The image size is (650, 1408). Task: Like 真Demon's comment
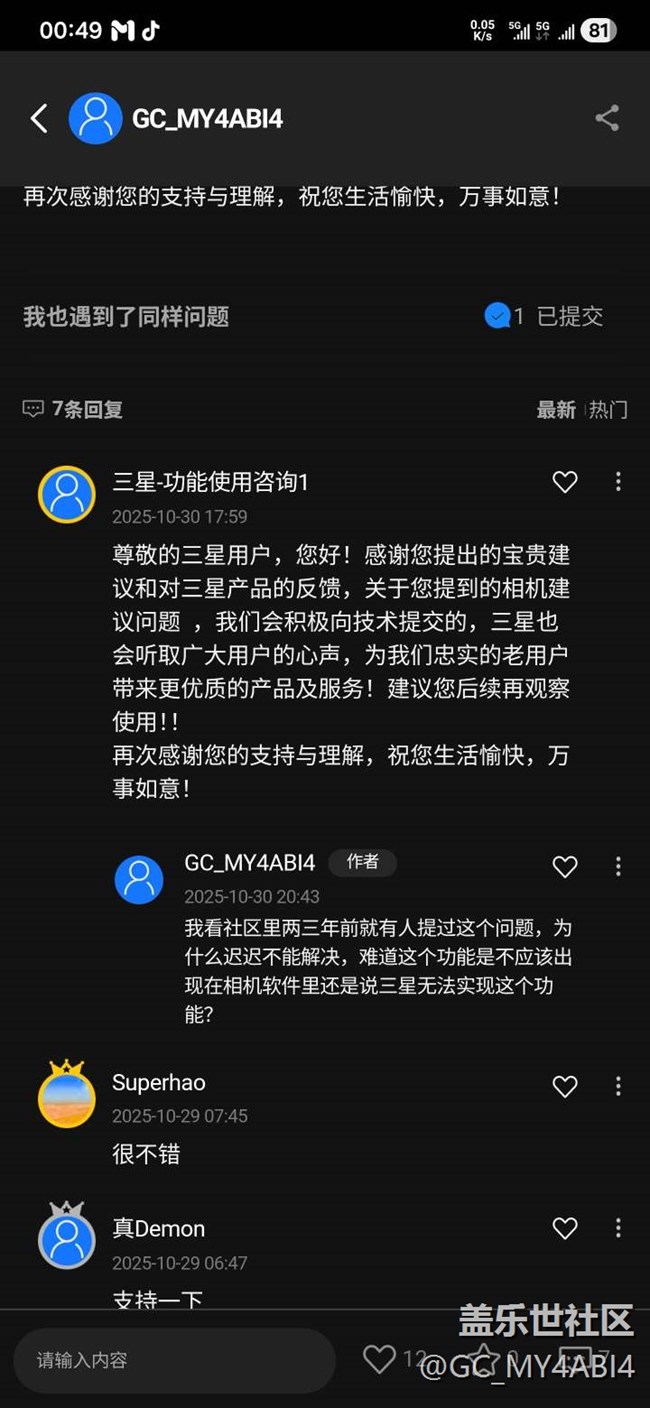point(565,1229)
